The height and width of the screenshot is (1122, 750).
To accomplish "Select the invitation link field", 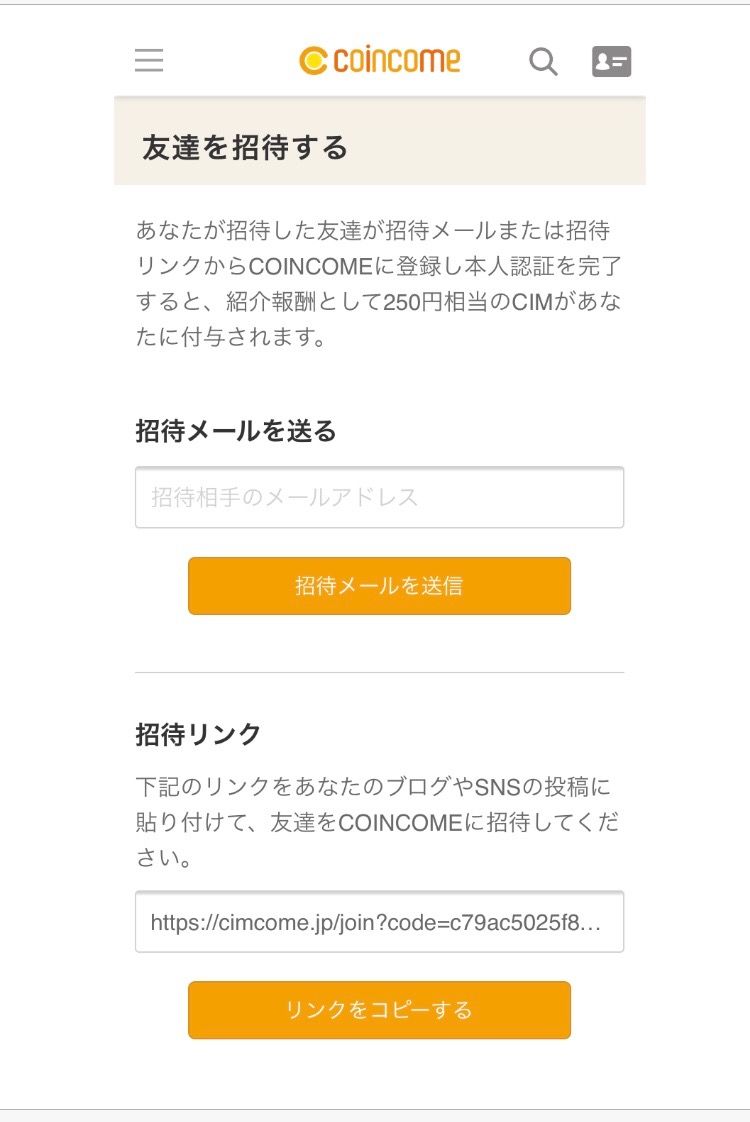I will (379, 922).
